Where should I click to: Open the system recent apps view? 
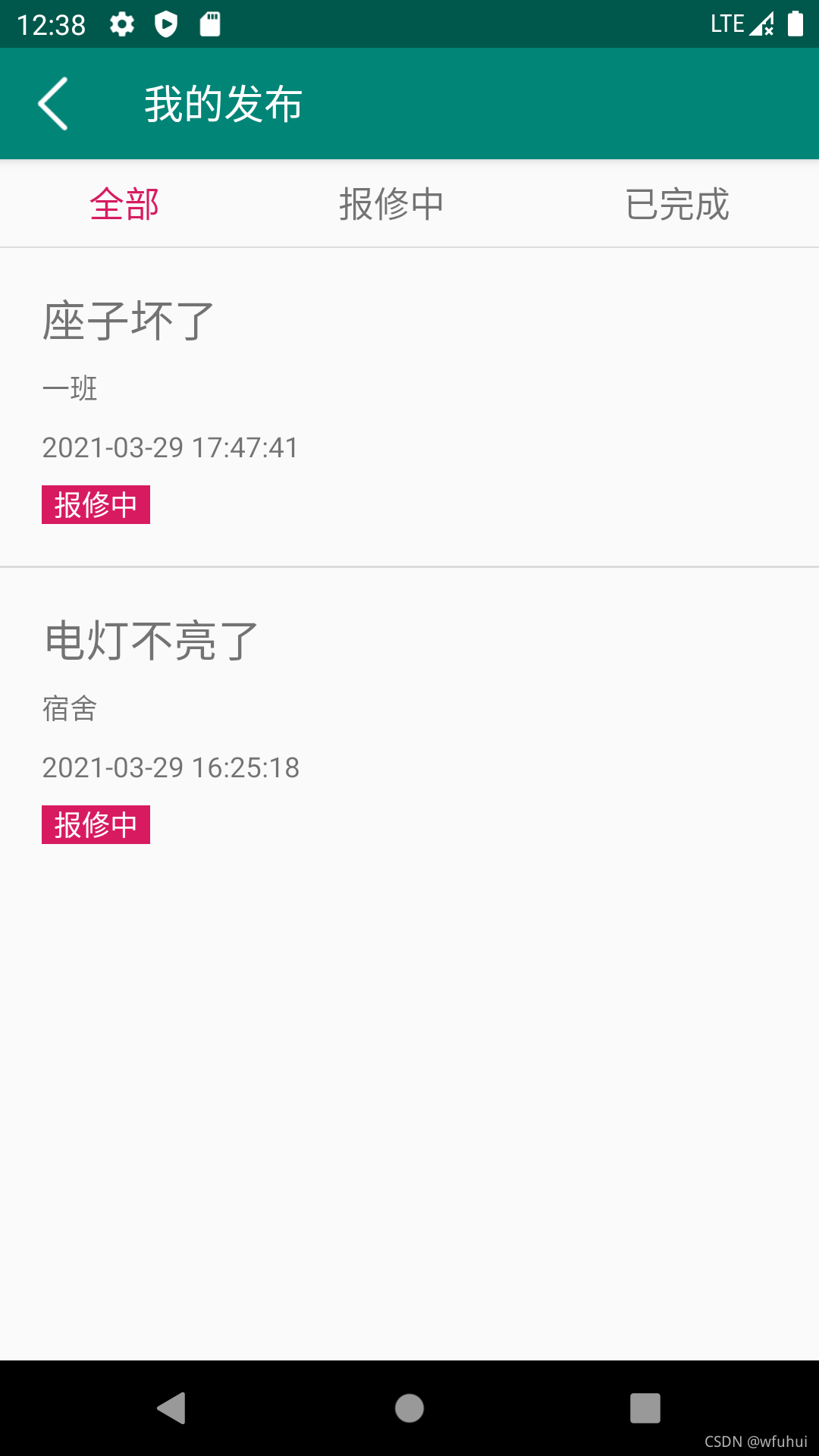point(645,1408)
